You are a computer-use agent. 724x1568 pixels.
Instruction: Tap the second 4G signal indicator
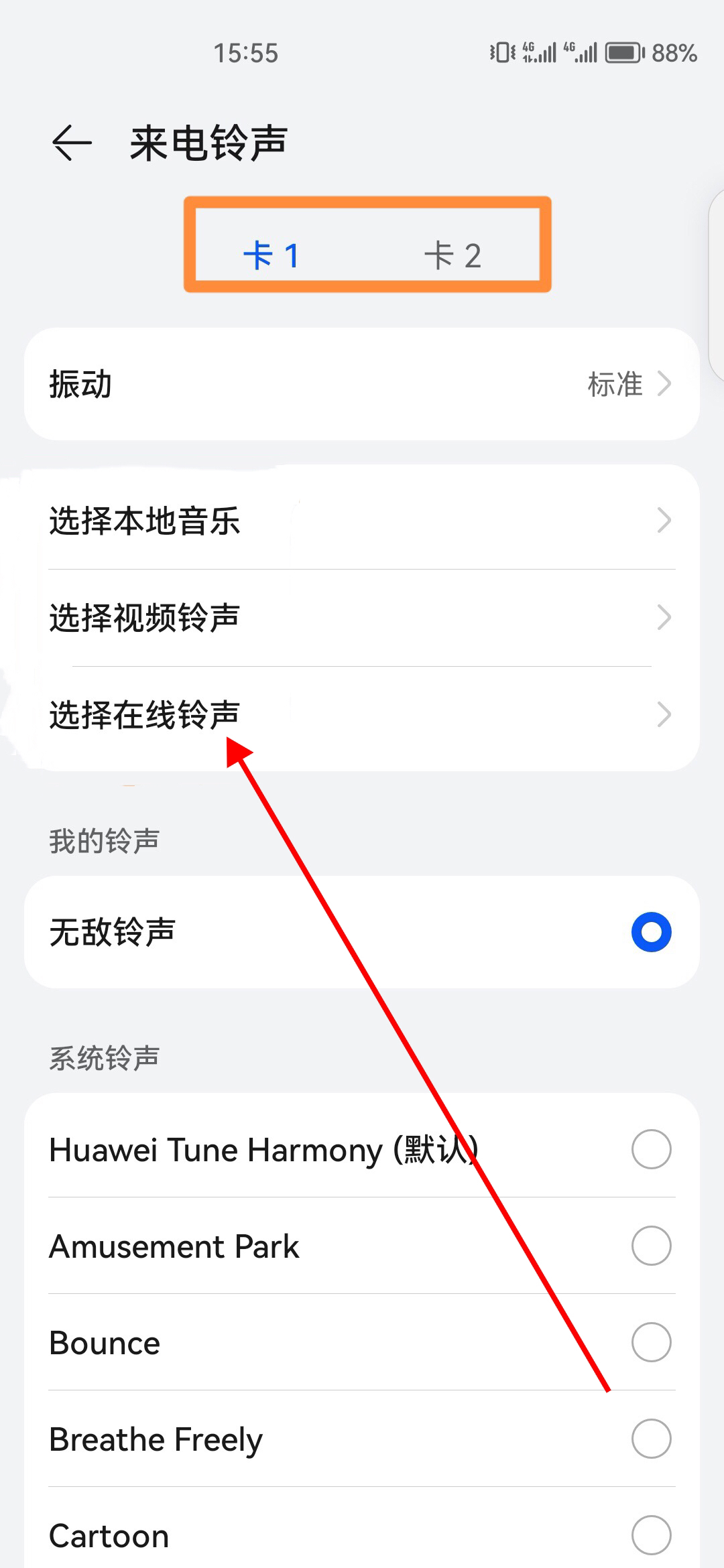click(x=582, y=52)
